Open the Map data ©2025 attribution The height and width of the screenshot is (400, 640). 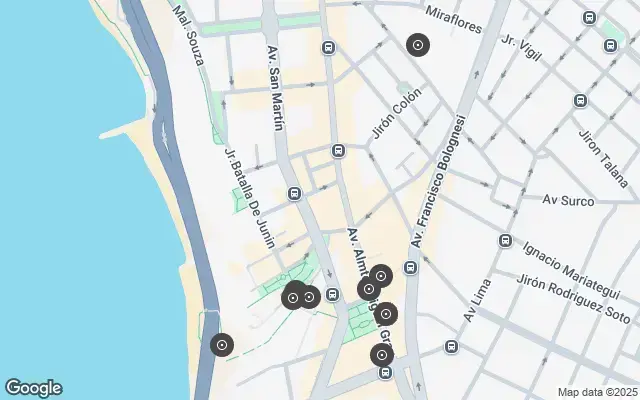[597, 392]
